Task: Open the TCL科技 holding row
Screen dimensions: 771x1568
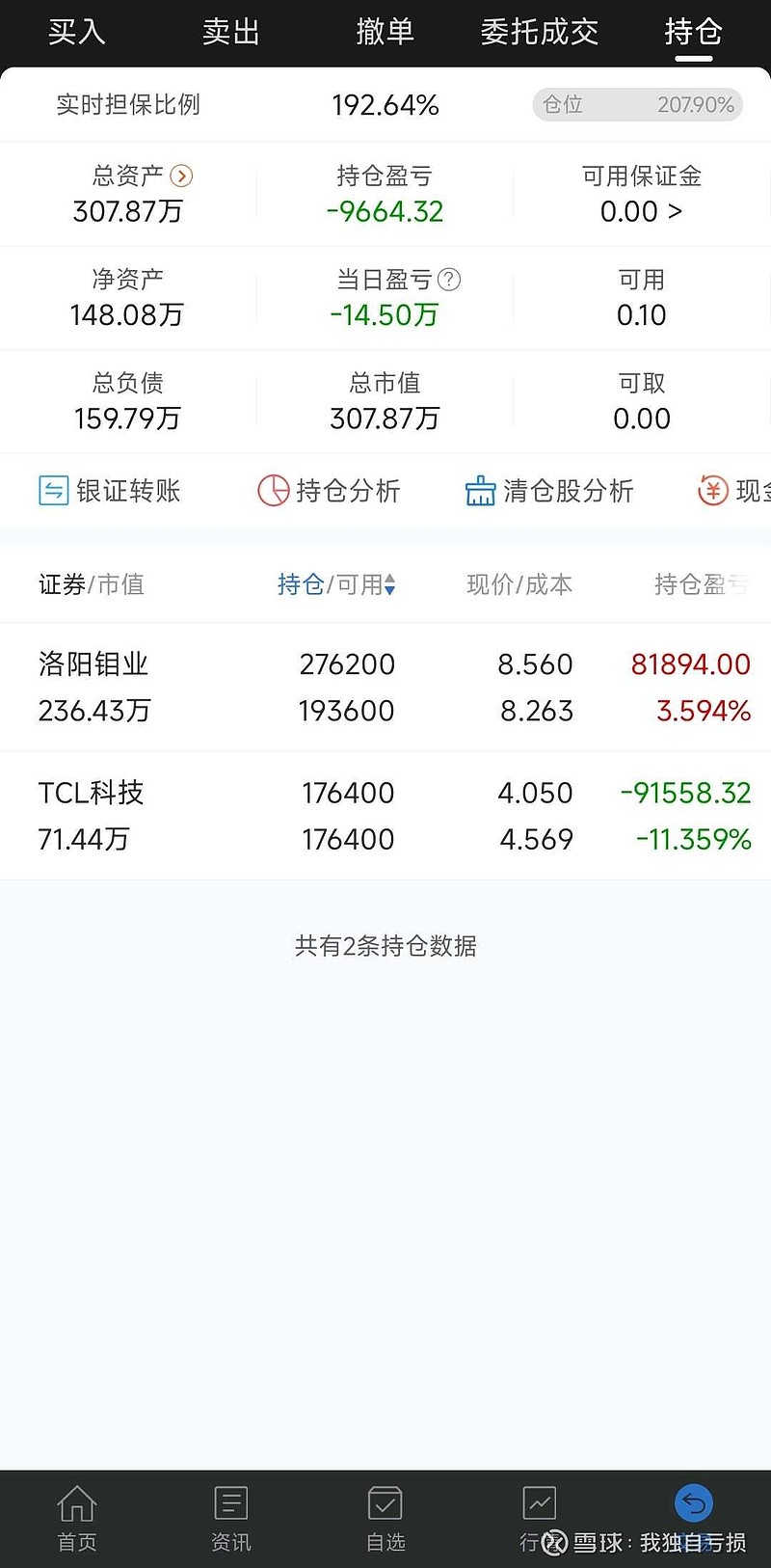Action: pos(385,816)
